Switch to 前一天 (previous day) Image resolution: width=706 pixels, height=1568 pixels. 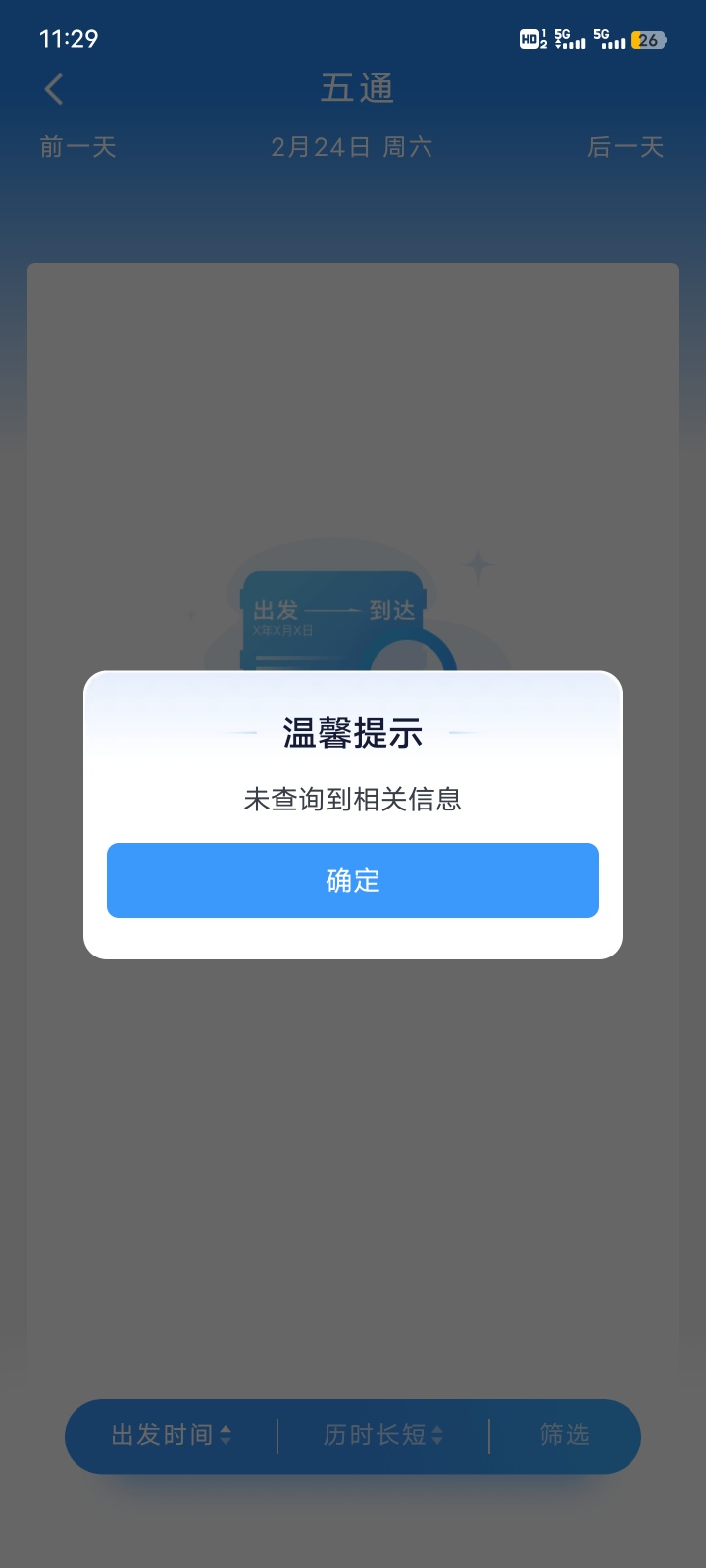(x=77, y=147)
